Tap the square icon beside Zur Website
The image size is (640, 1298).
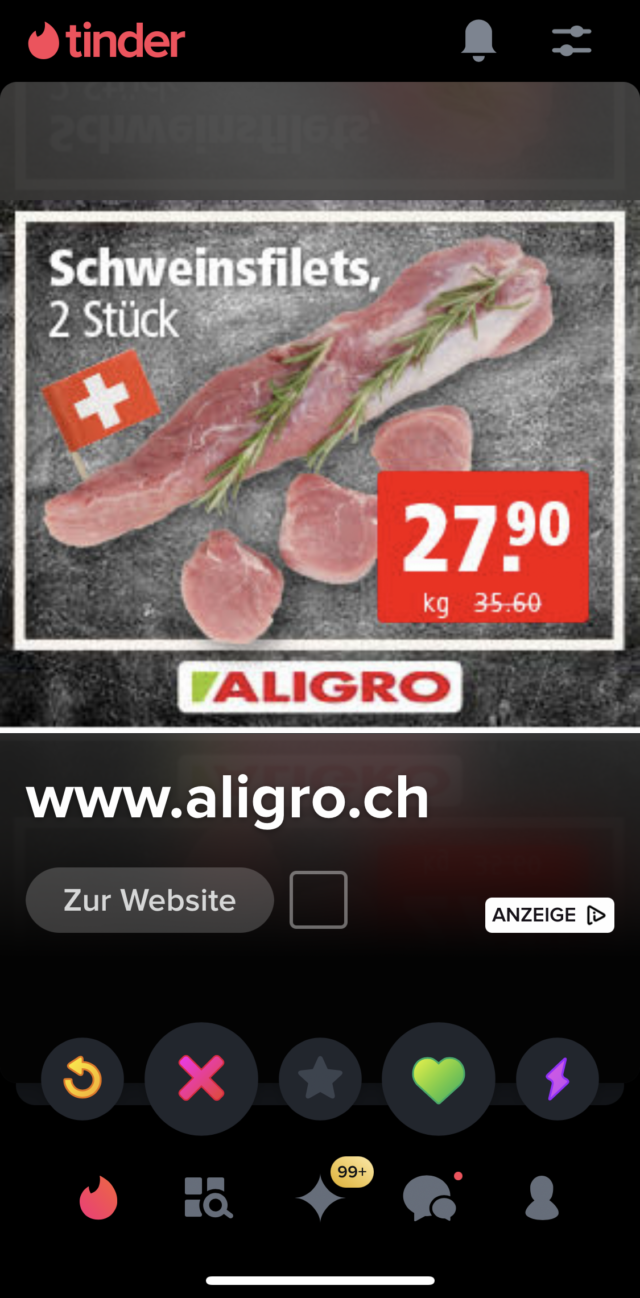tap(318, 900)
